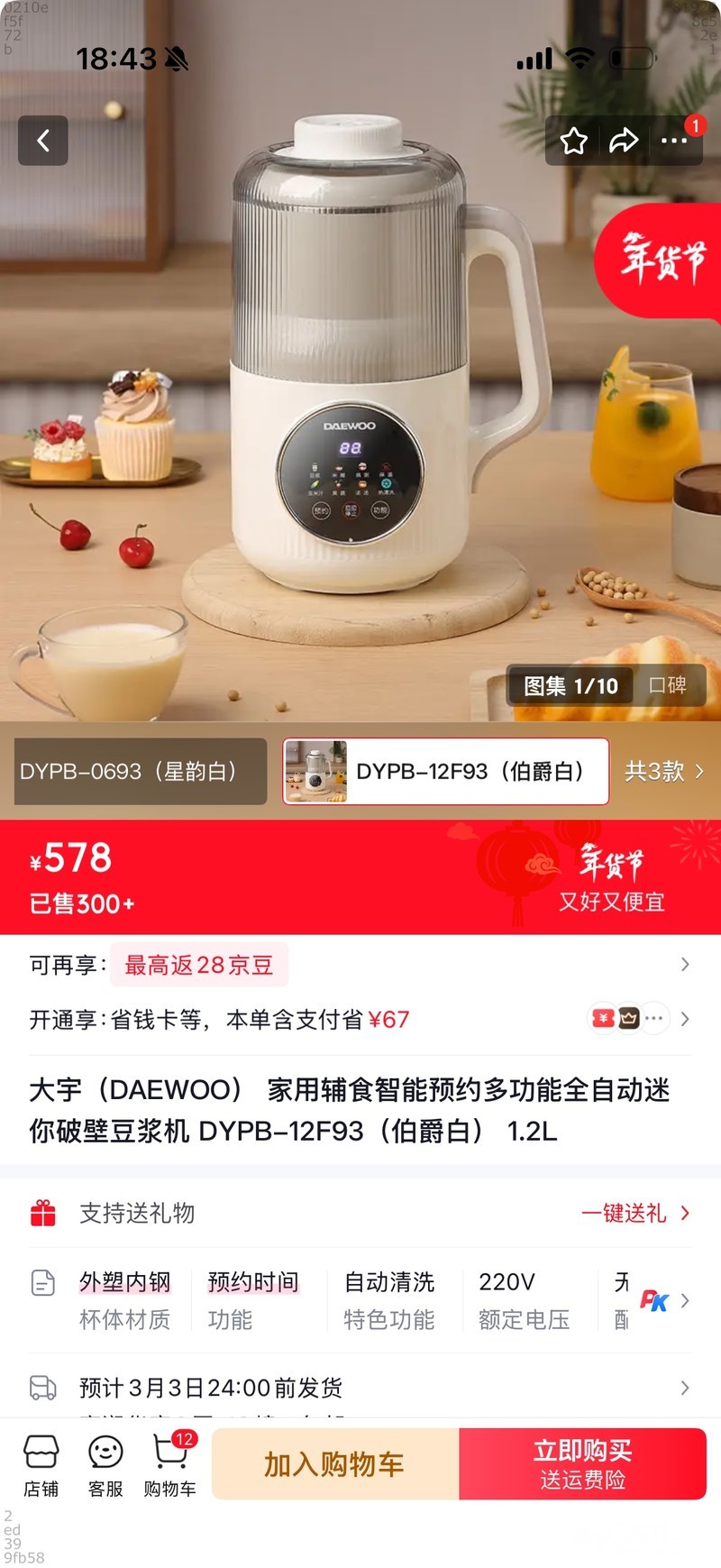
Task: Open the 最高返28京豆 rewards details
Action: click(198, 966)
